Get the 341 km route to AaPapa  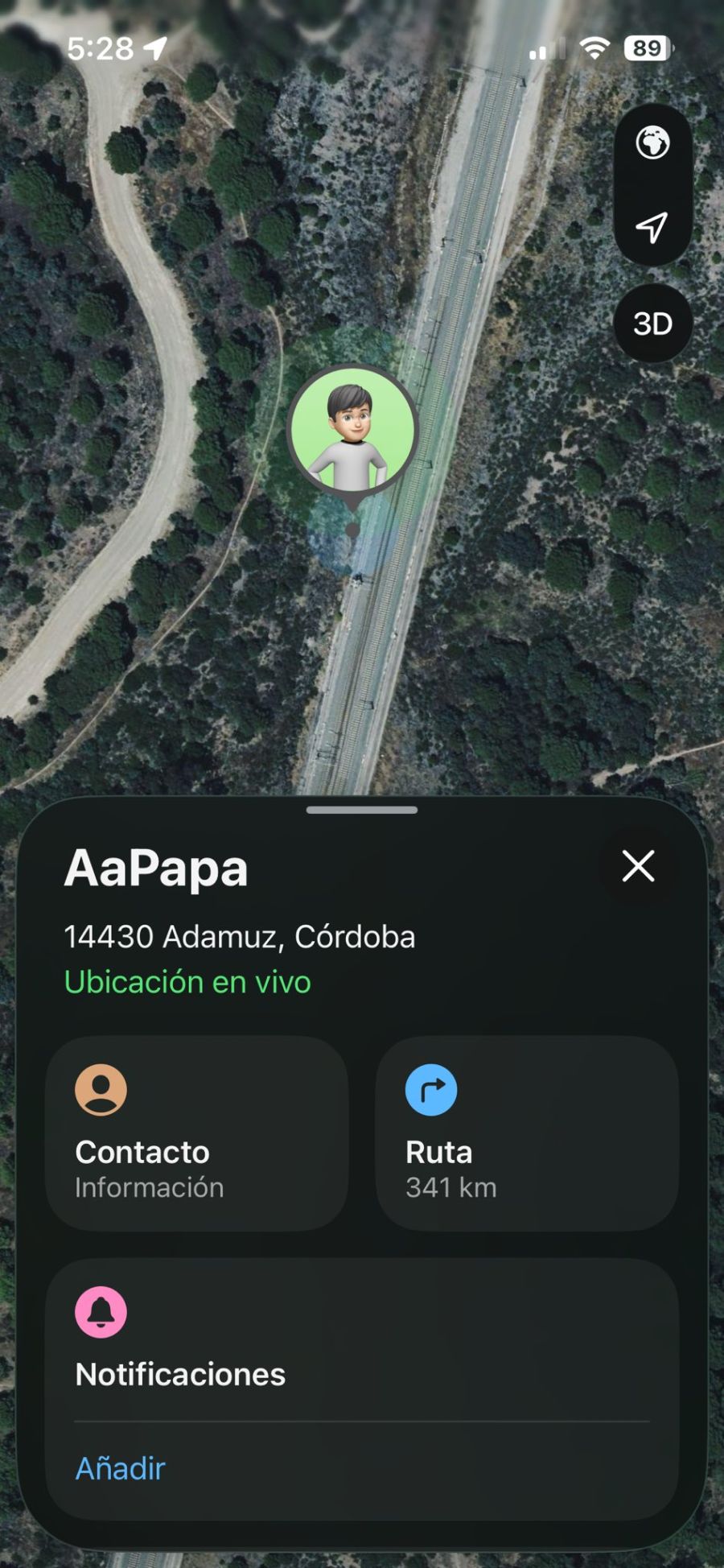527,1133
